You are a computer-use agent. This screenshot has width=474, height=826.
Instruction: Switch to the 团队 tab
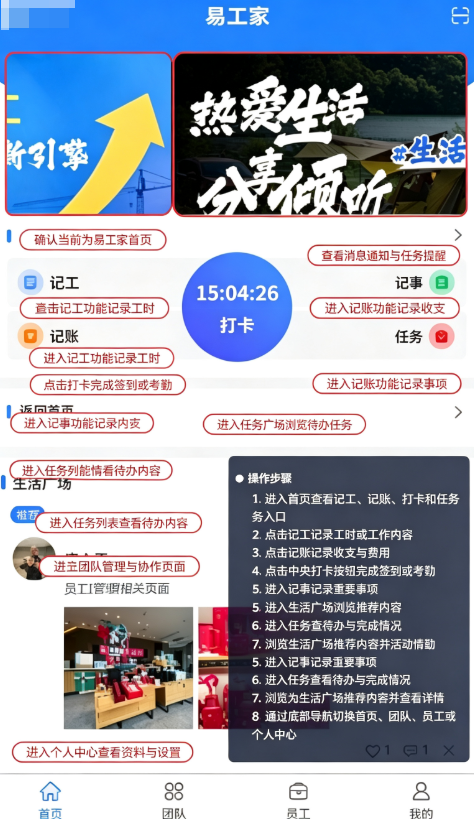coord(174,801)
